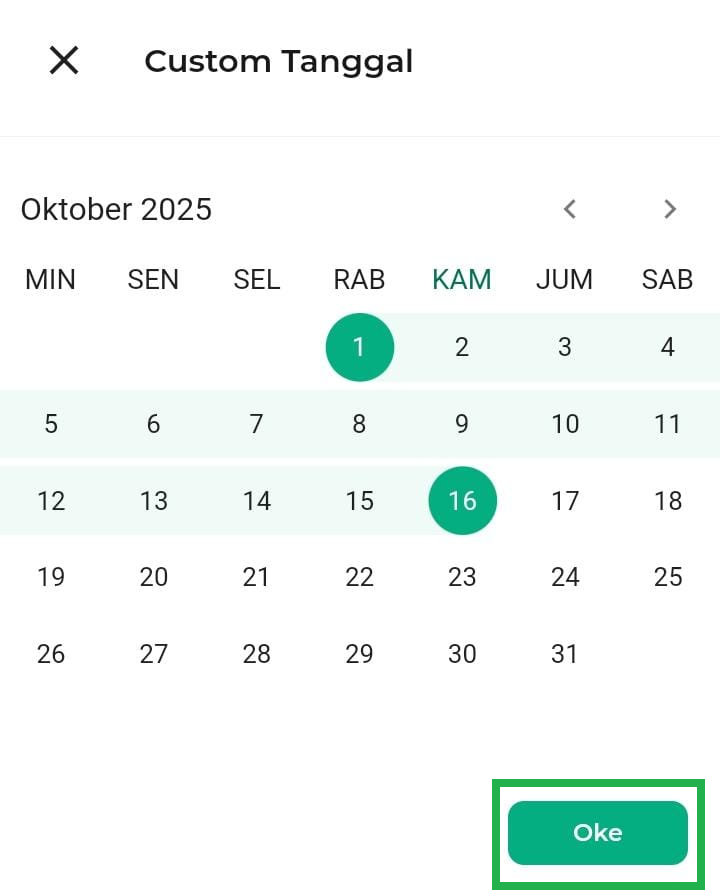The height and width of the screenshot is (893, 720).
Task: Go to the previous month
Action: 570,209
